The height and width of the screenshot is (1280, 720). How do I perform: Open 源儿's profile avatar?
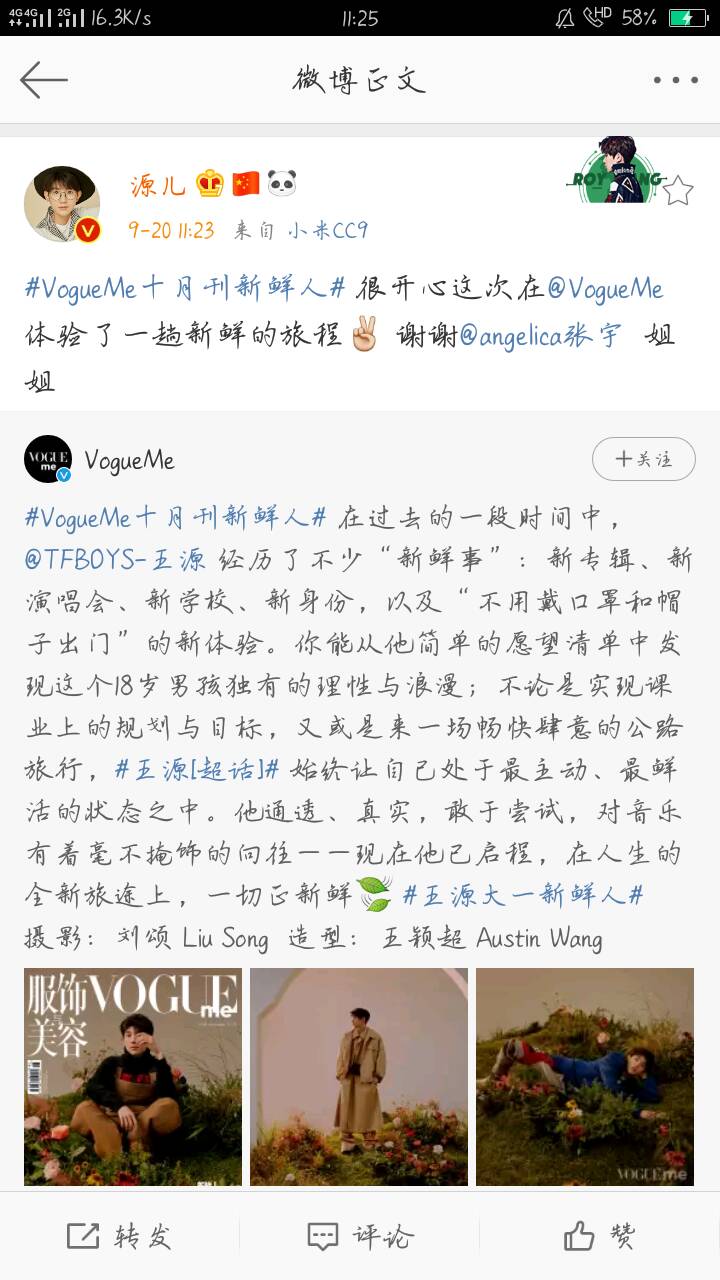tap(62, 204)
